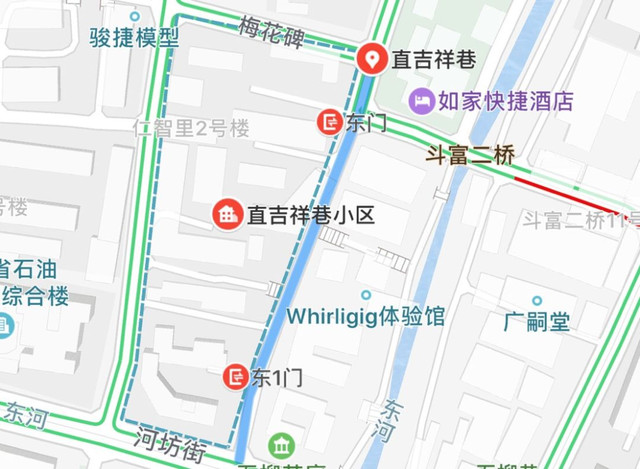Open the 直吉祥巷小区 residential marker
Viewport: 640px width, 469px height.
pyautogui.click(x=229, y=213)
